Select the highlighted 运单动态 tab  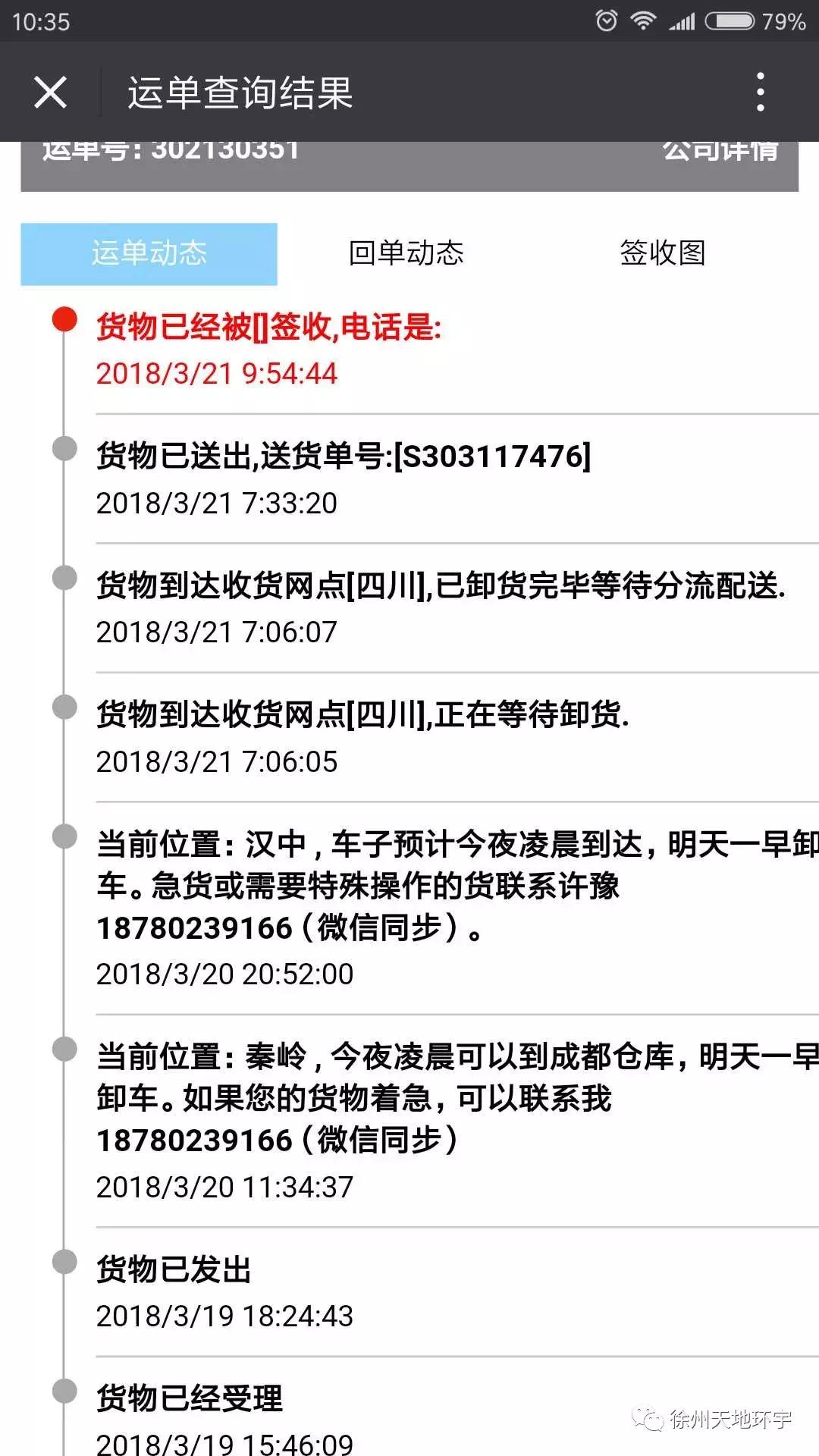[x=148, y=253]
